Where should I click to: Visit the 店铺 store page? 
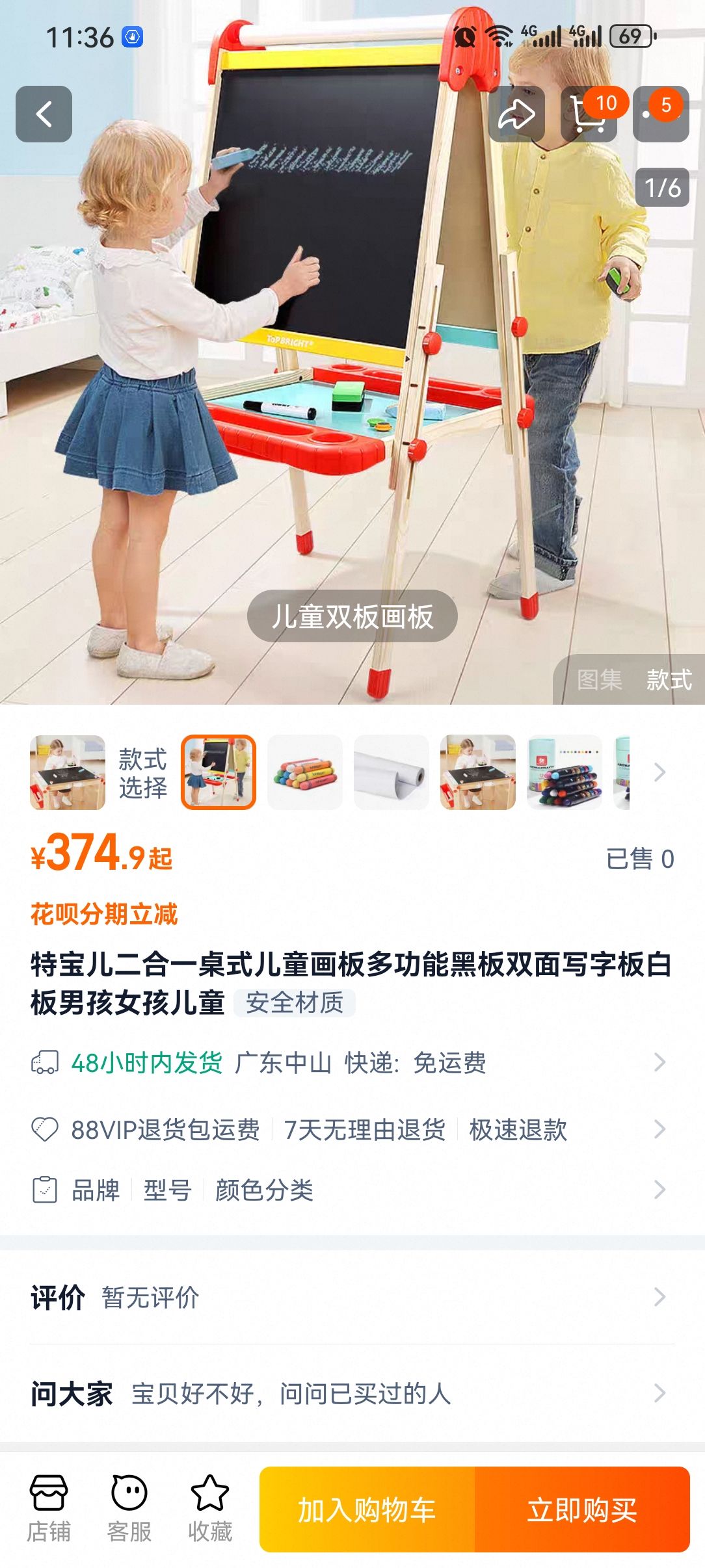[49, 1508]
